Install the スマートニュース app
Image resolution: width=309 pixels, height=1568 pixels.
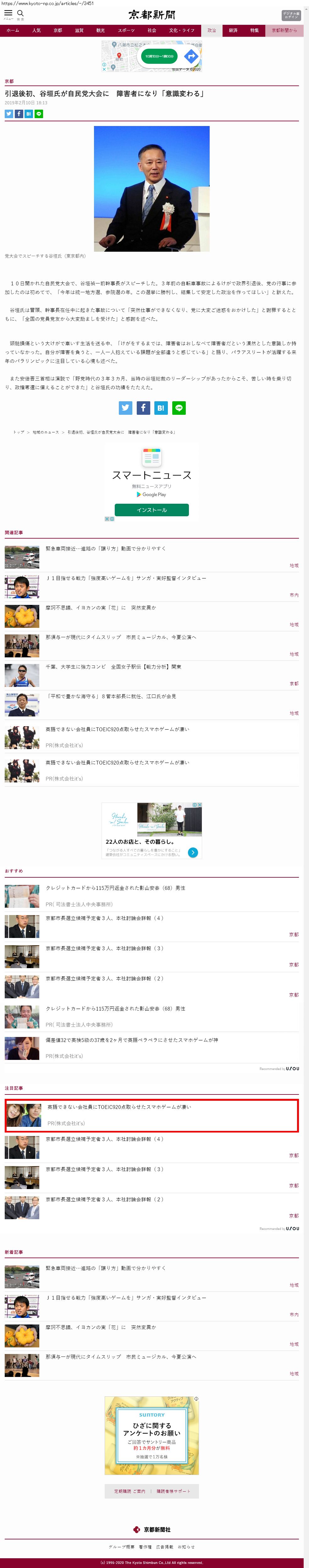152,510
